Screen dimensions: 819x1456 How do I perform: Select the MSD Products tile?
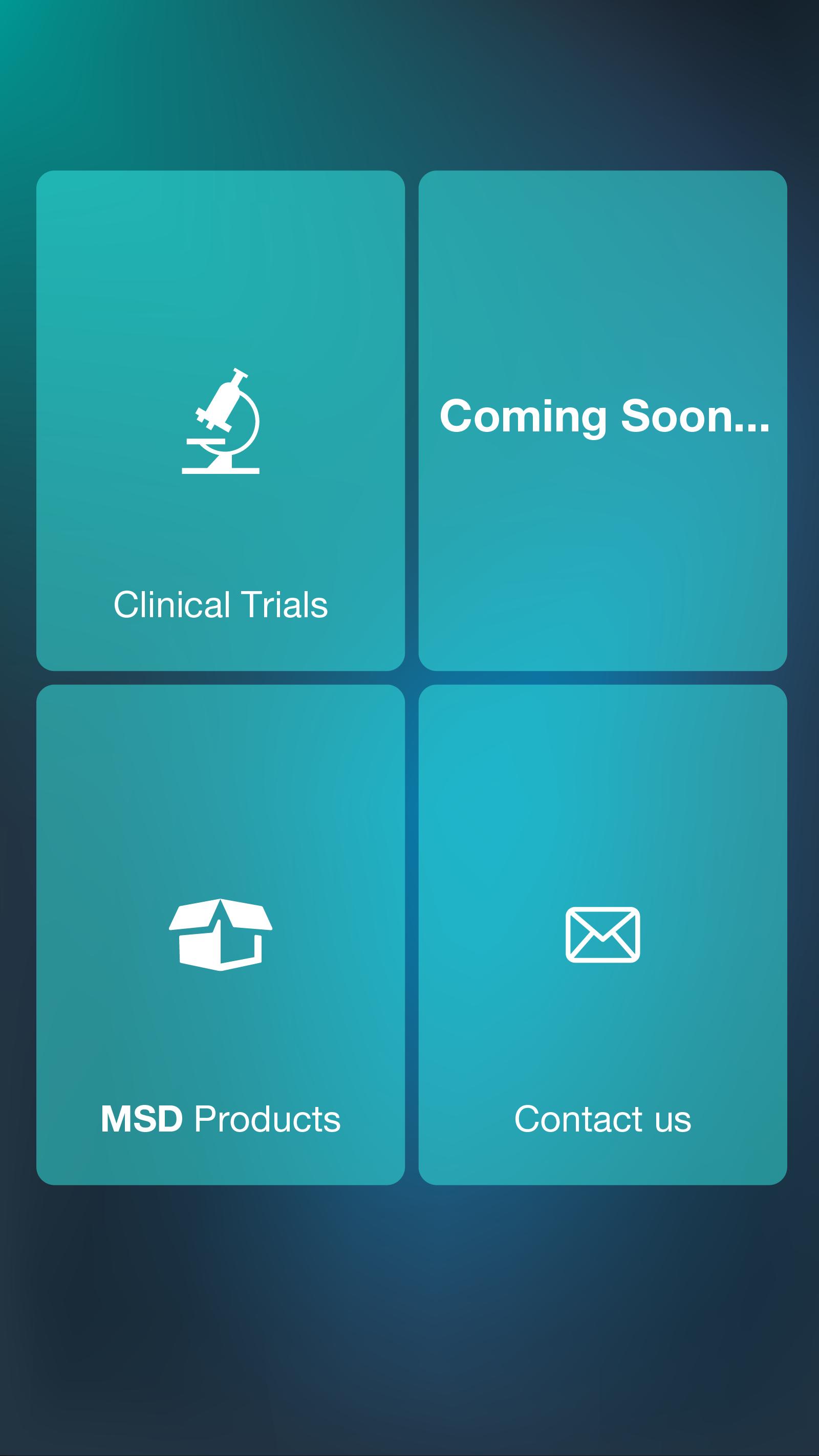tap(221, 935)
